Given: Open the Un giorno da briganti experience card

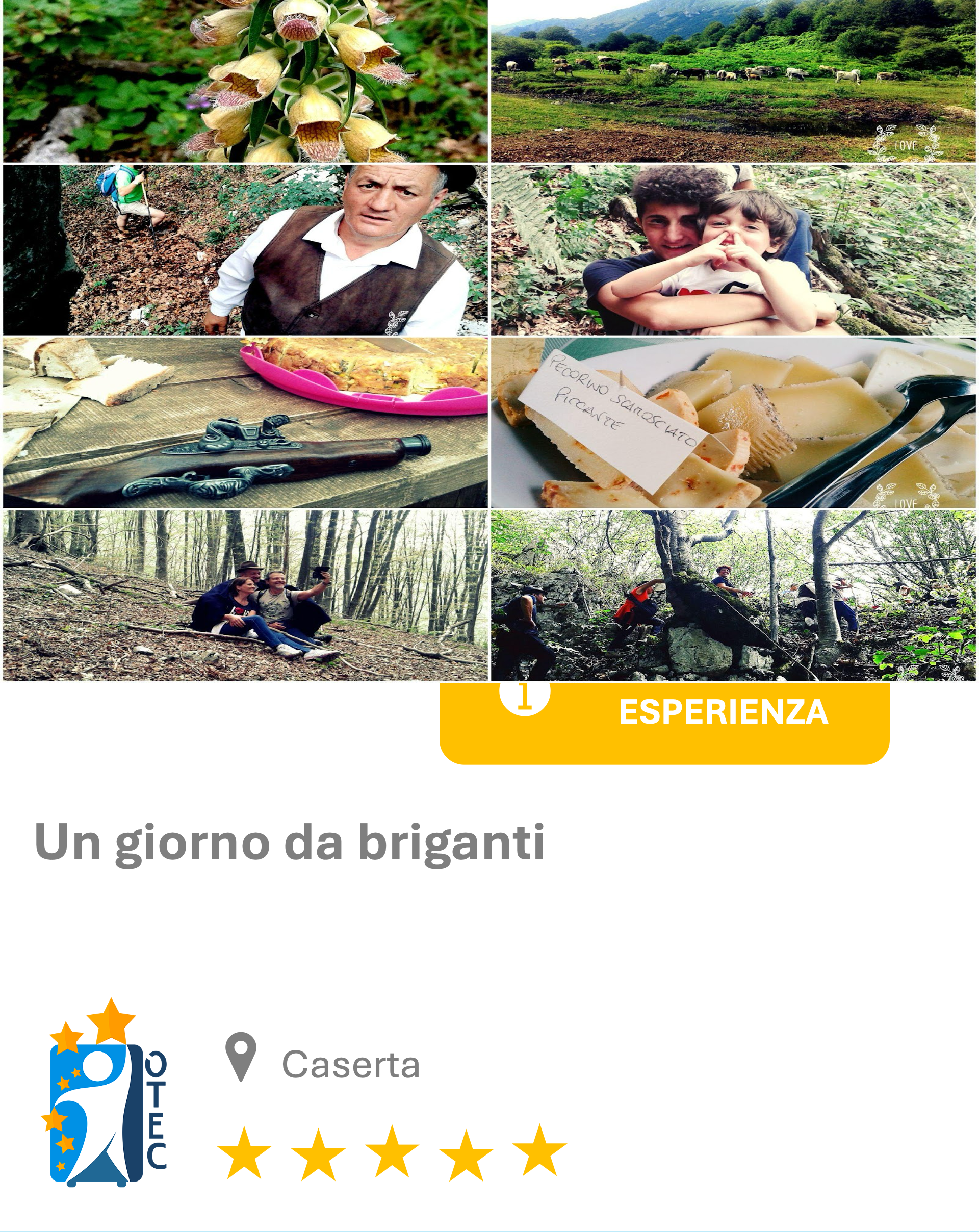Looking at the screenshot, I should 289,842.
